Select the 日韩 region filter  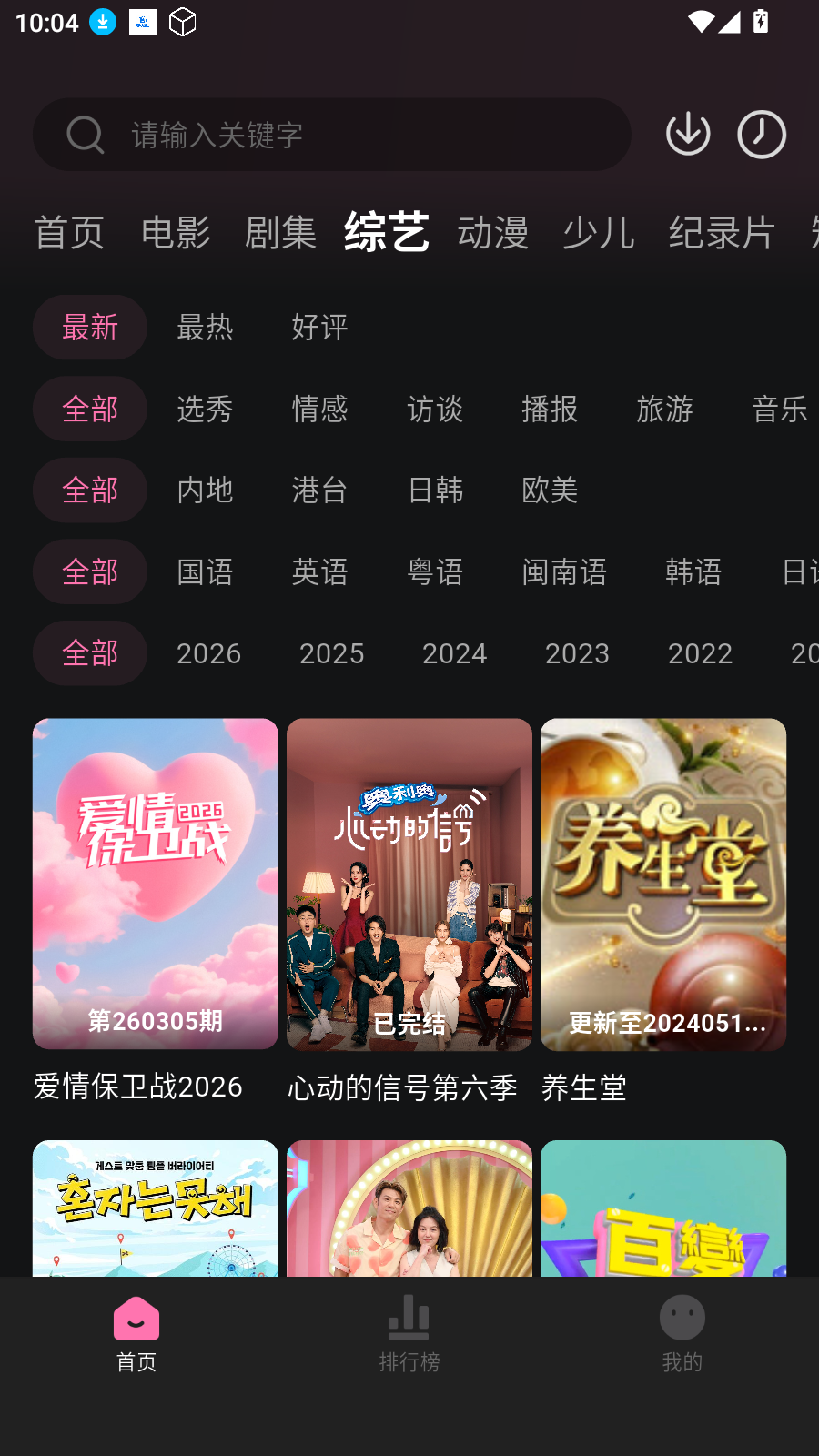(435, 490)
